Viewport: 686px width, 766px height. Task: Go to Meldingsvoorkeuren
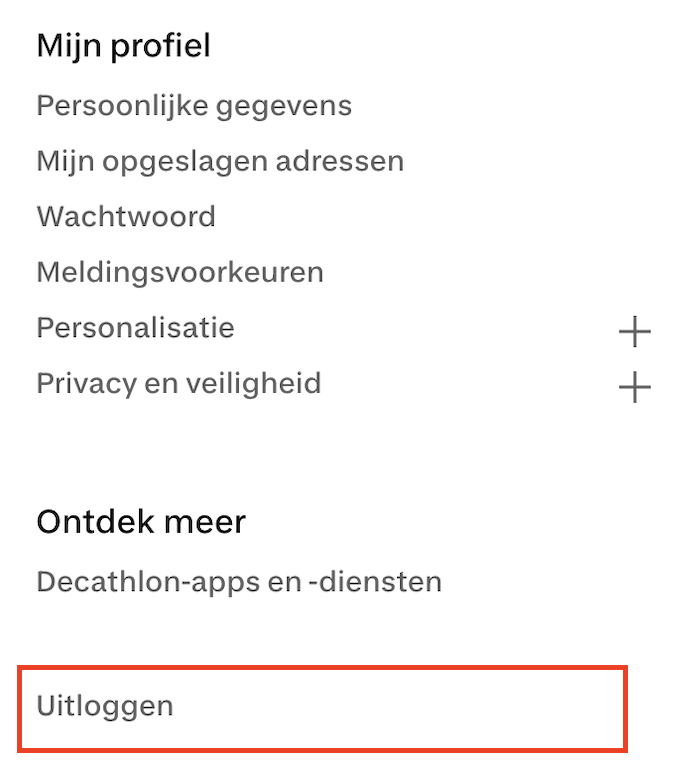pyautogui.click(x=180, y=272)
